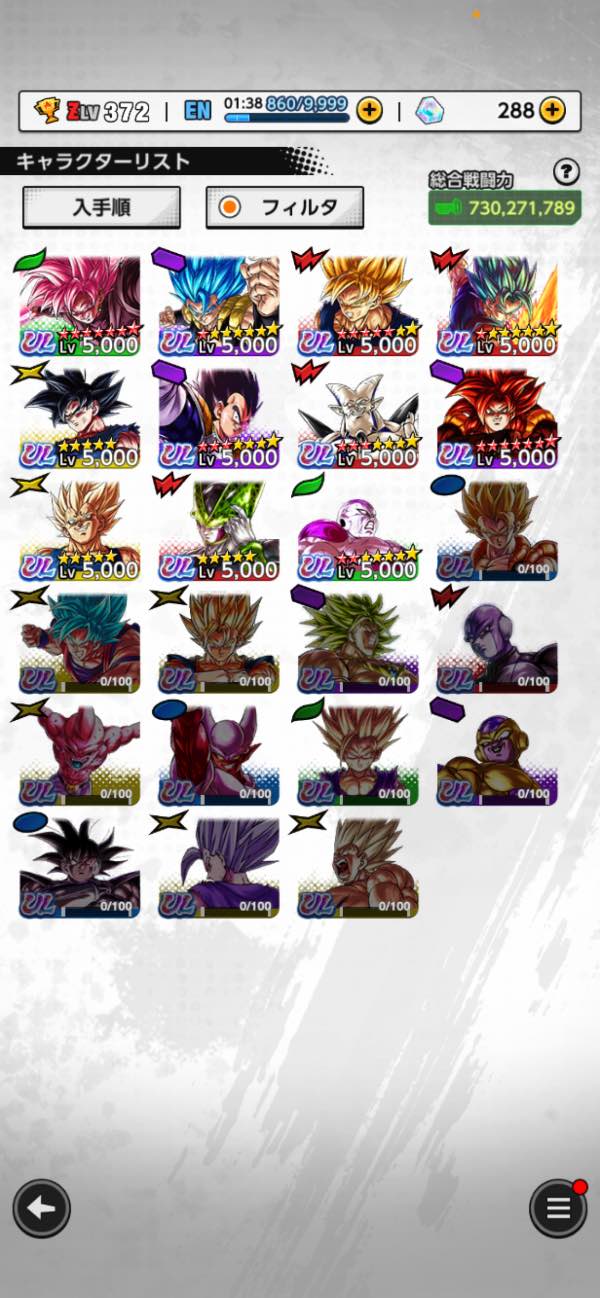Add Chrono Crystals with the plus button
600x1298 pixels.
[552, 111]
